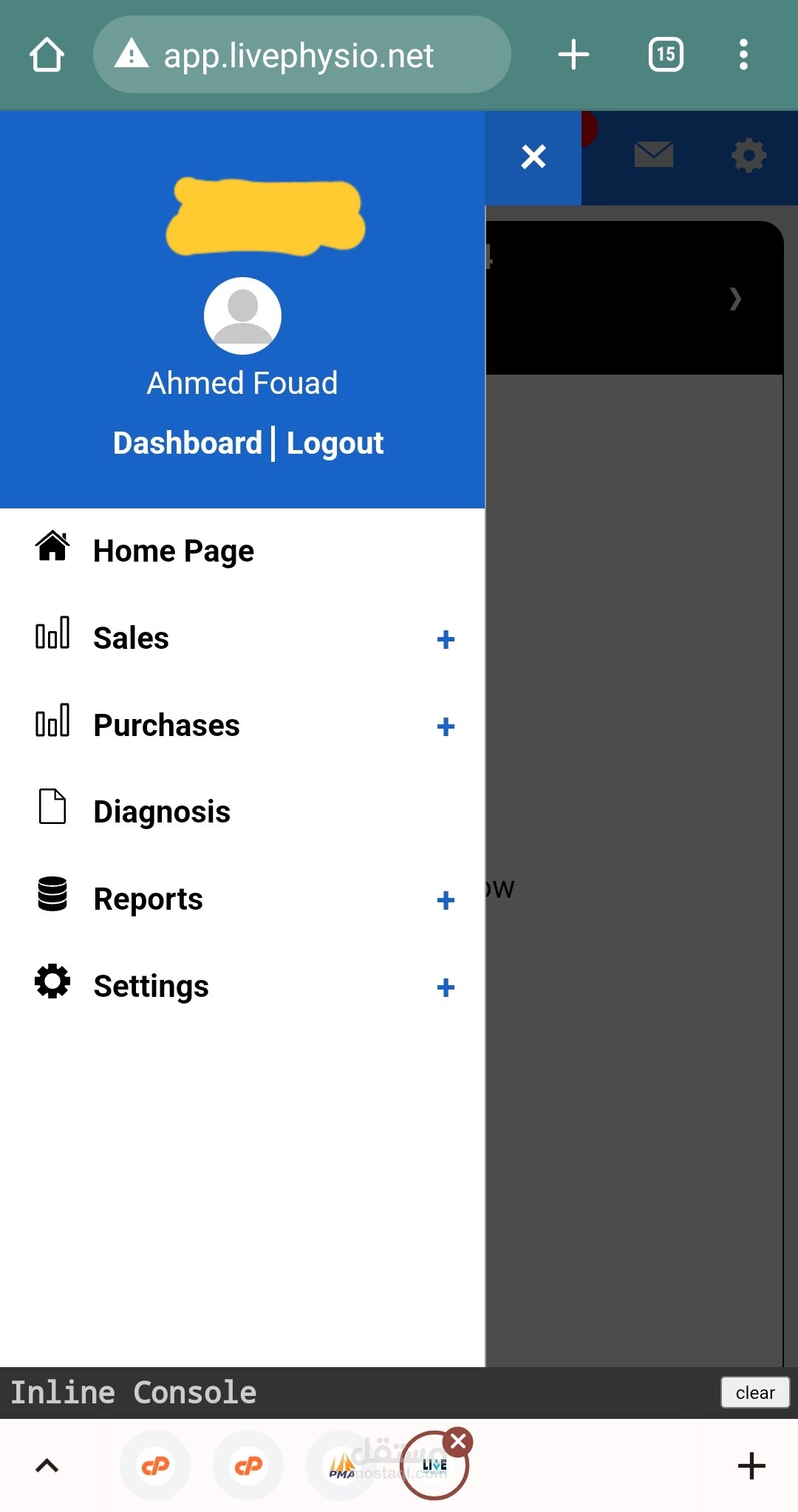Switch to the PMA tab
The width and height of the screenshot is (798, 1512).
pos(341,1465)
